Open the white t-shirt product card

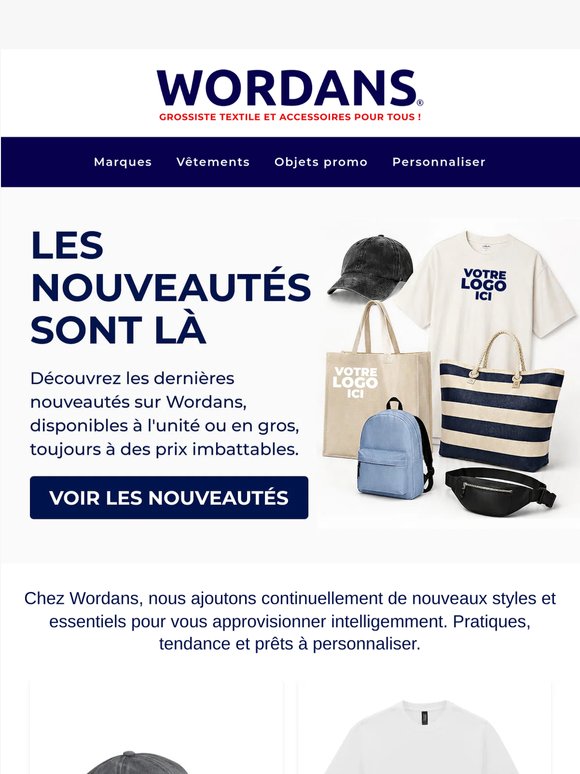425,728
